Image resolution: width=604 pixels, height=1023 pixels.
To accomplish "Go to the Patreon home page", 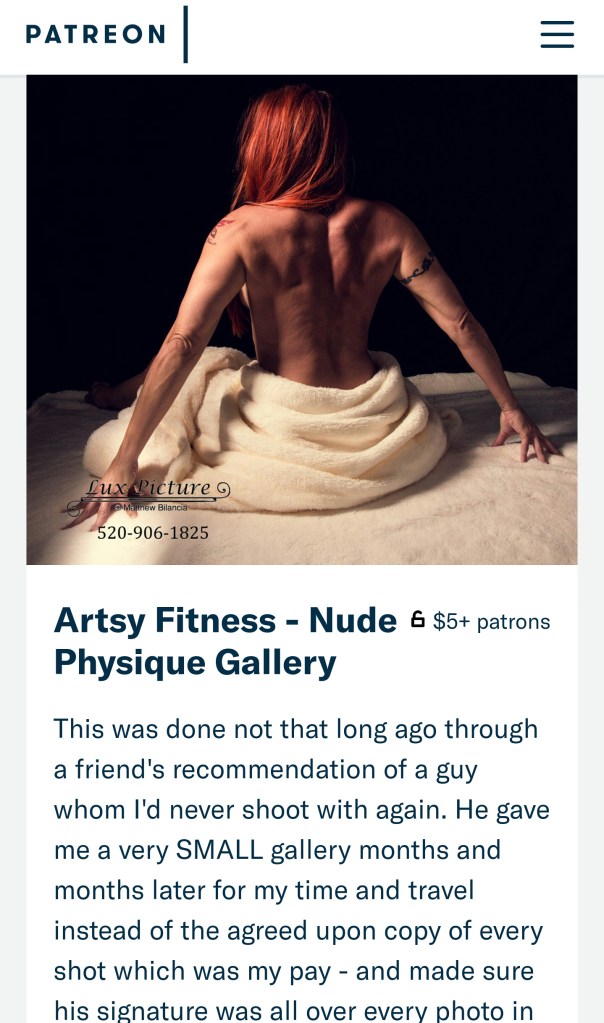I will [96, 34].
